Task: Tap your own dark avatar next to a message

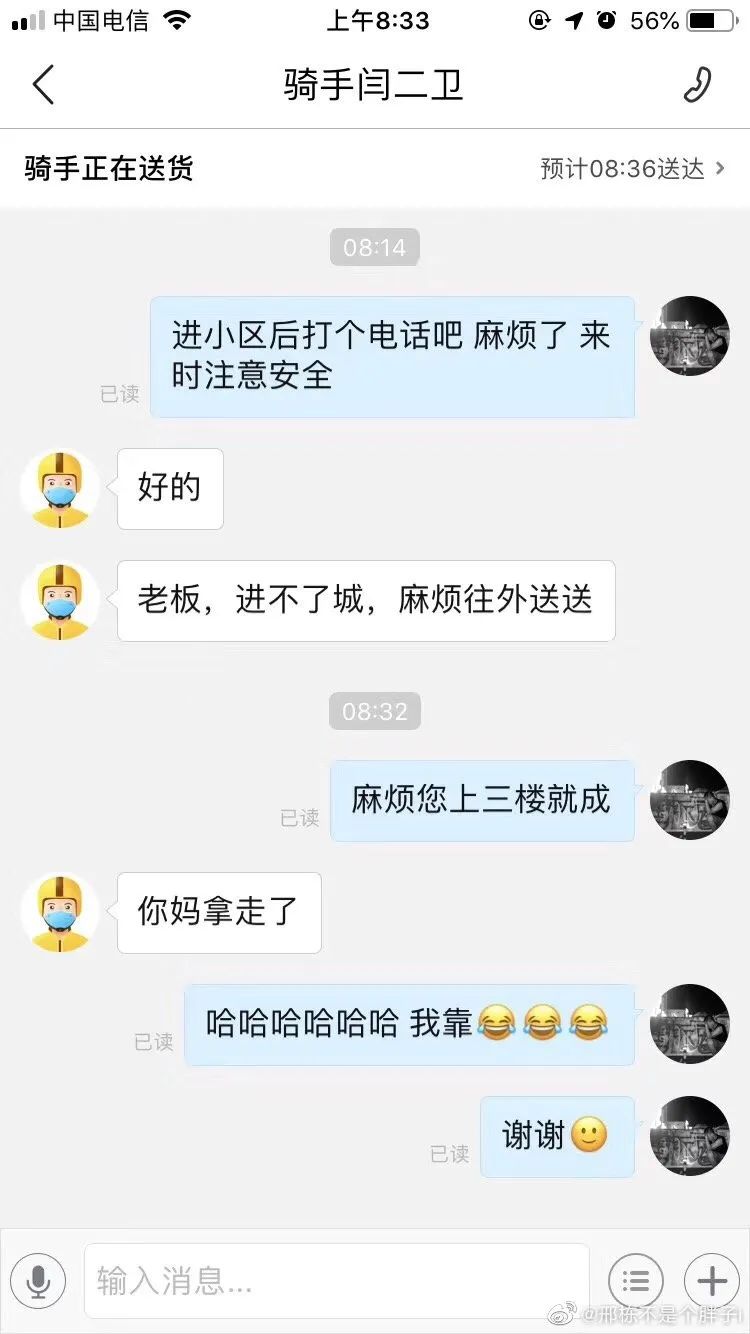Action: click(690, 1136)
